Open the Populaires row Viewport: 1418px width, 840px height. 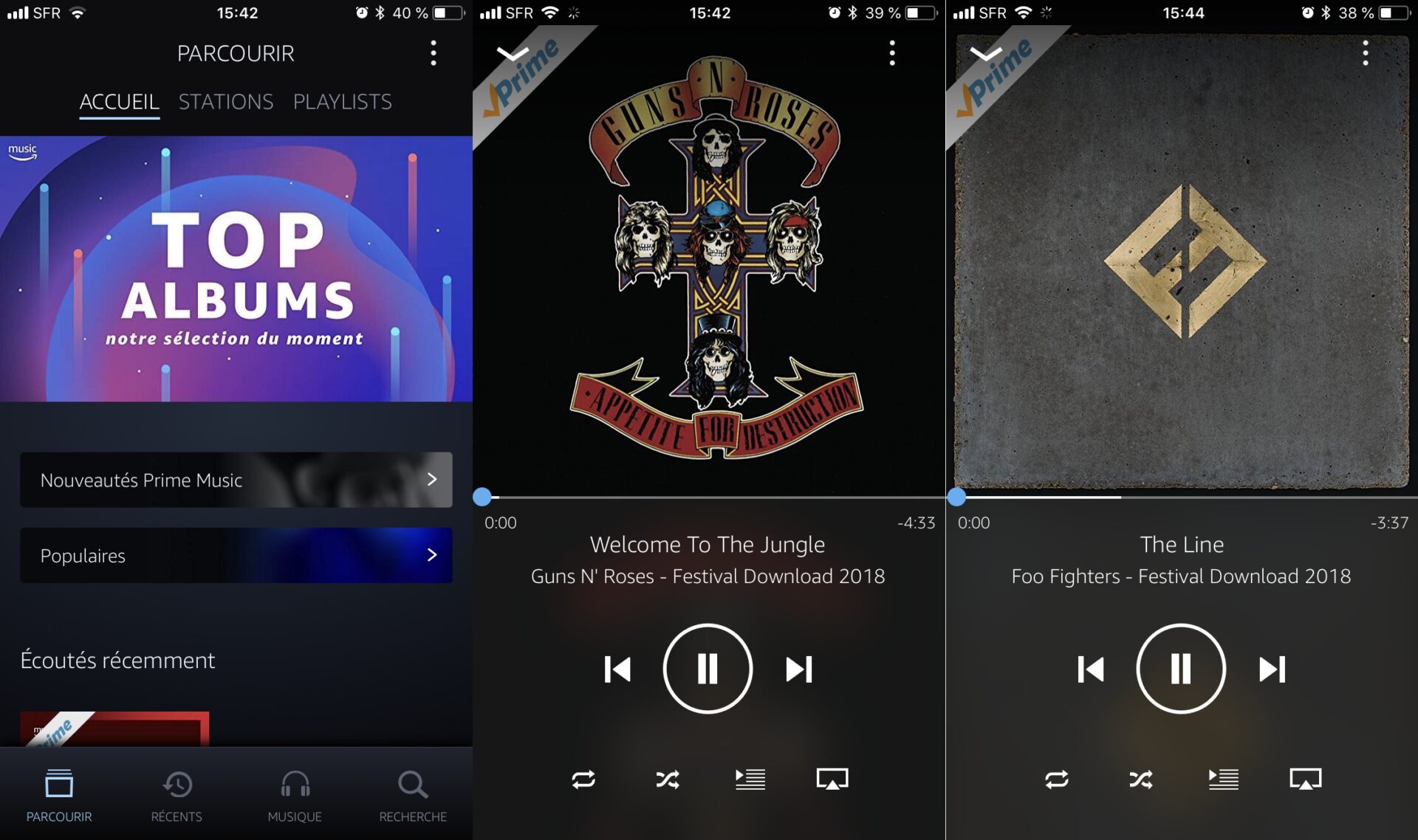236,555
